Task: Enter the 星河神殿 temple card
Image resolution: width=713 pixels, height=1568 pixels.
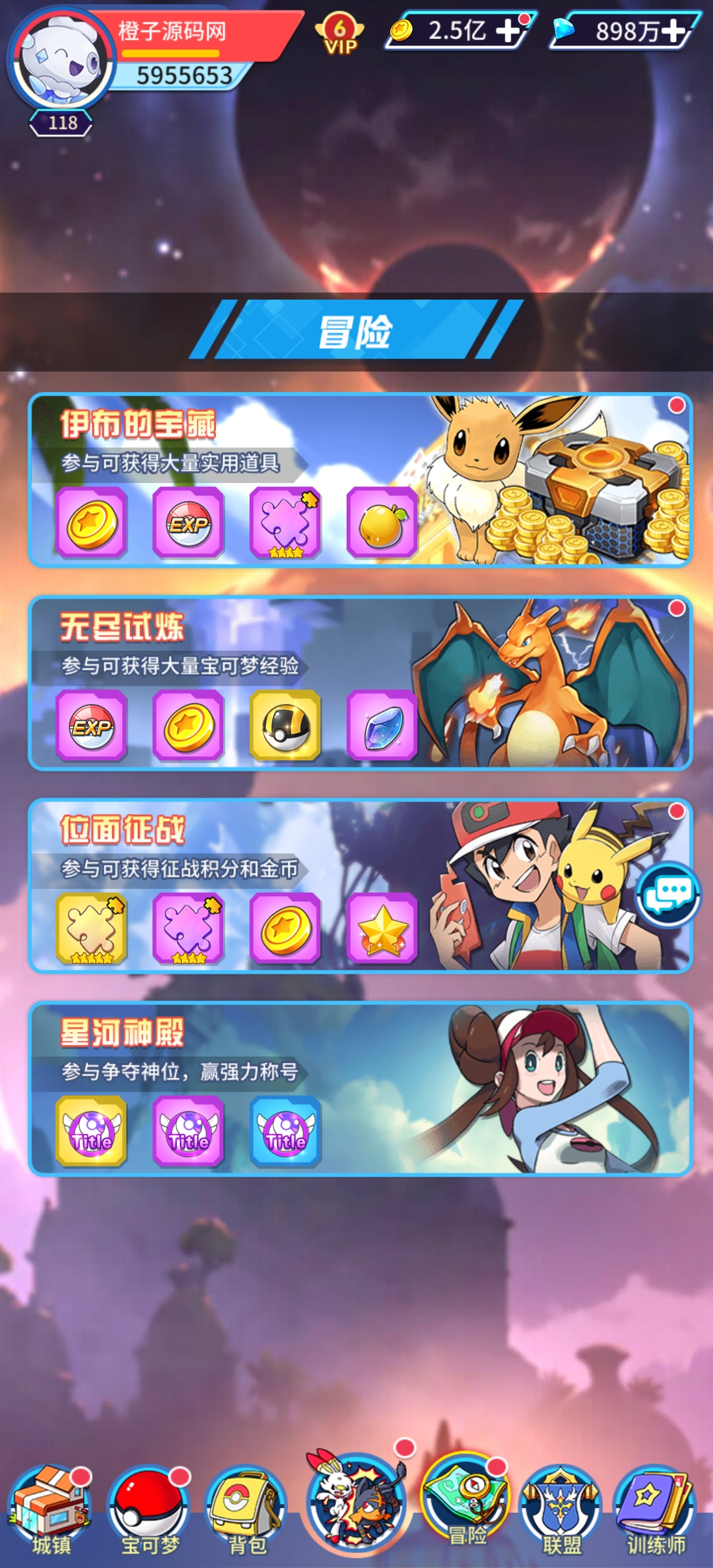Action: (x=360, y=1089)
